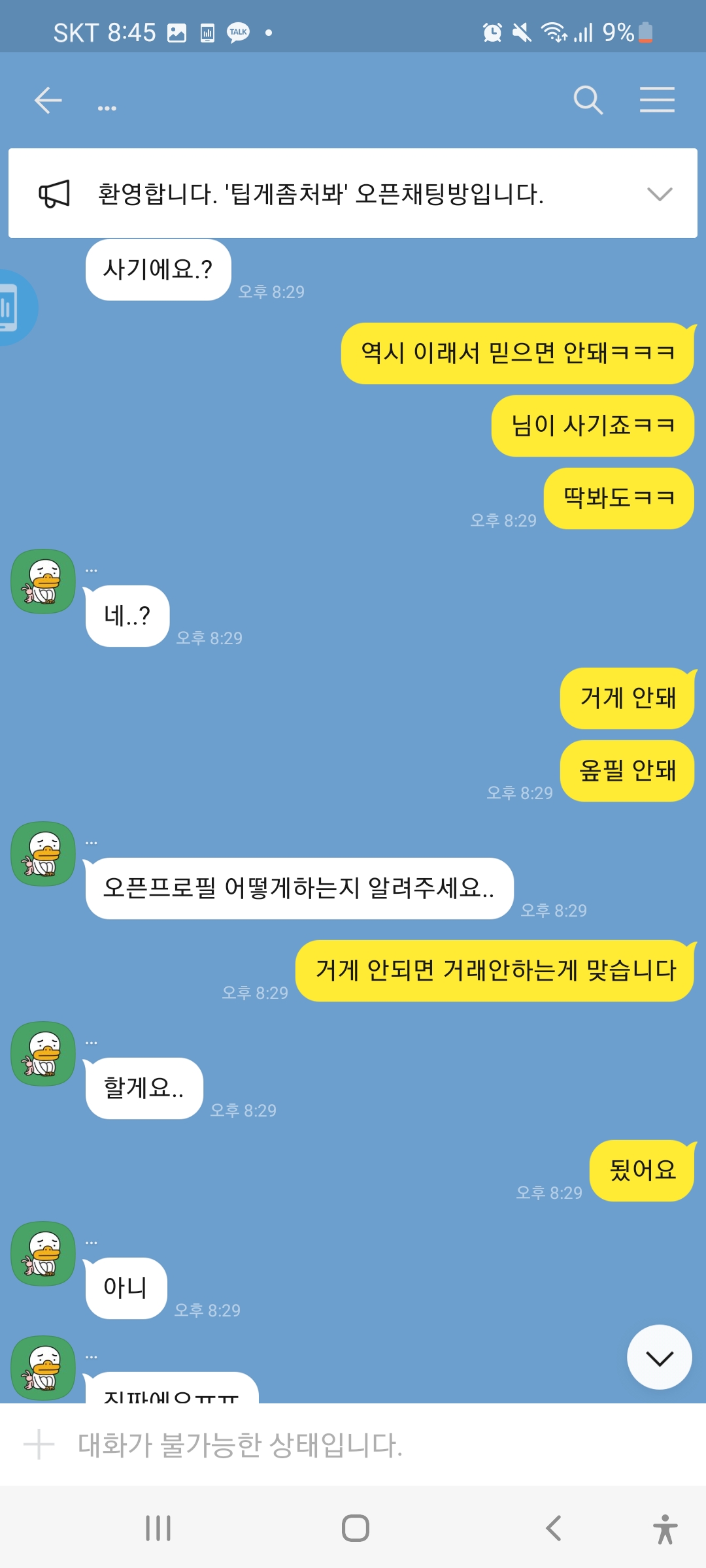Tap the system home button
The width and height of the screenshot is (706, 1568).
point(355,1528)
